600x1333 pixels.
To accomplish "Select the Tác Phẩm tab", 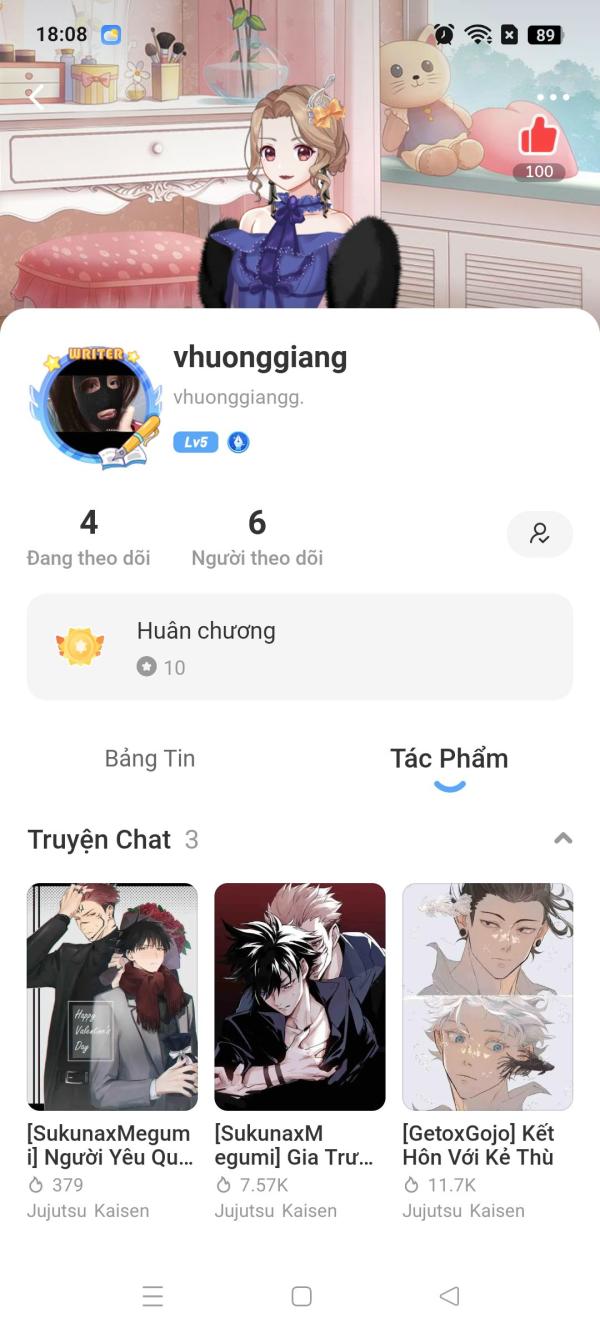I will point(449,758).
